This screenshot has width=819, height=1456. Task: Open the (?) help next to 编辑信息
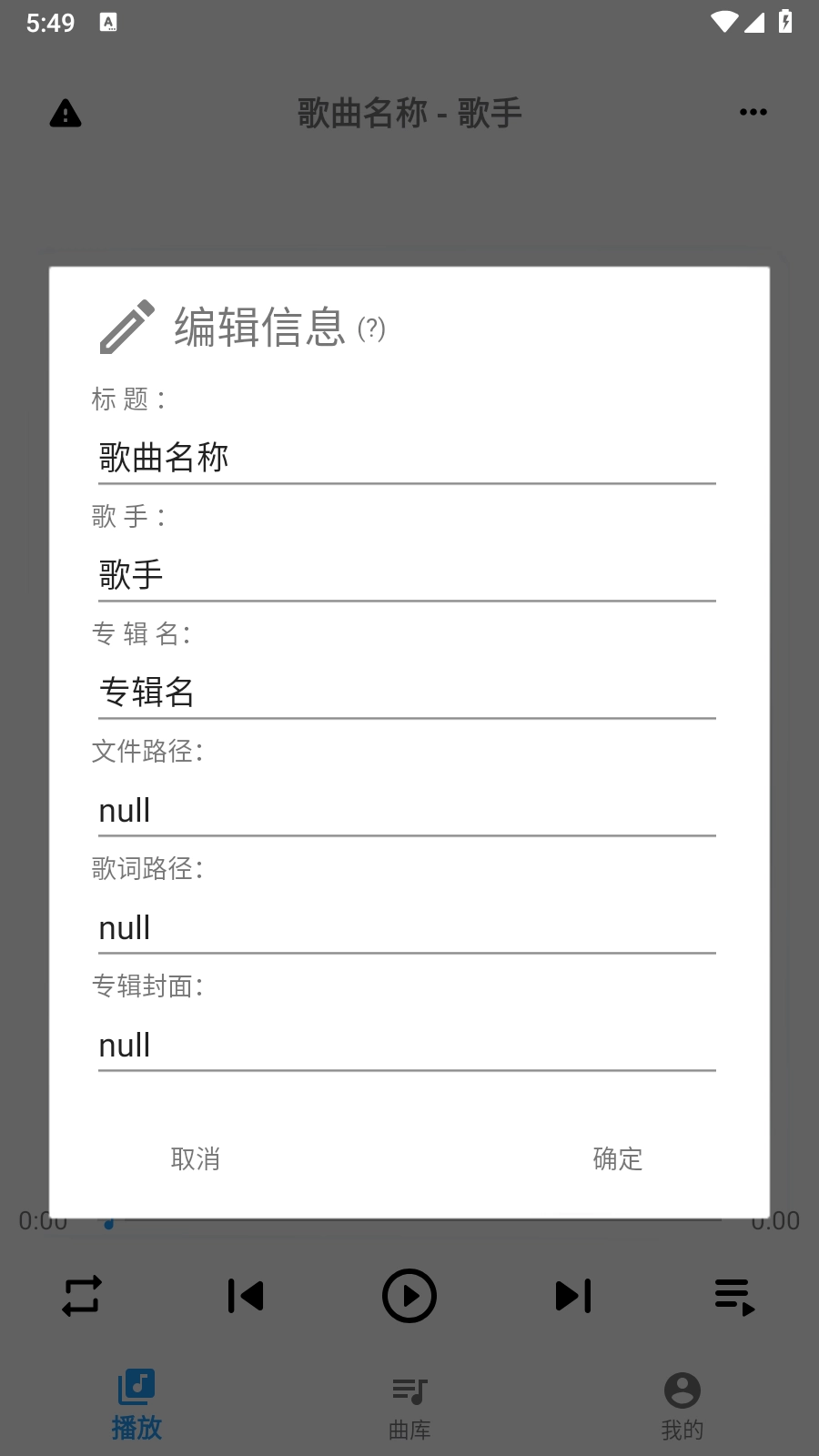click(371, 329)
